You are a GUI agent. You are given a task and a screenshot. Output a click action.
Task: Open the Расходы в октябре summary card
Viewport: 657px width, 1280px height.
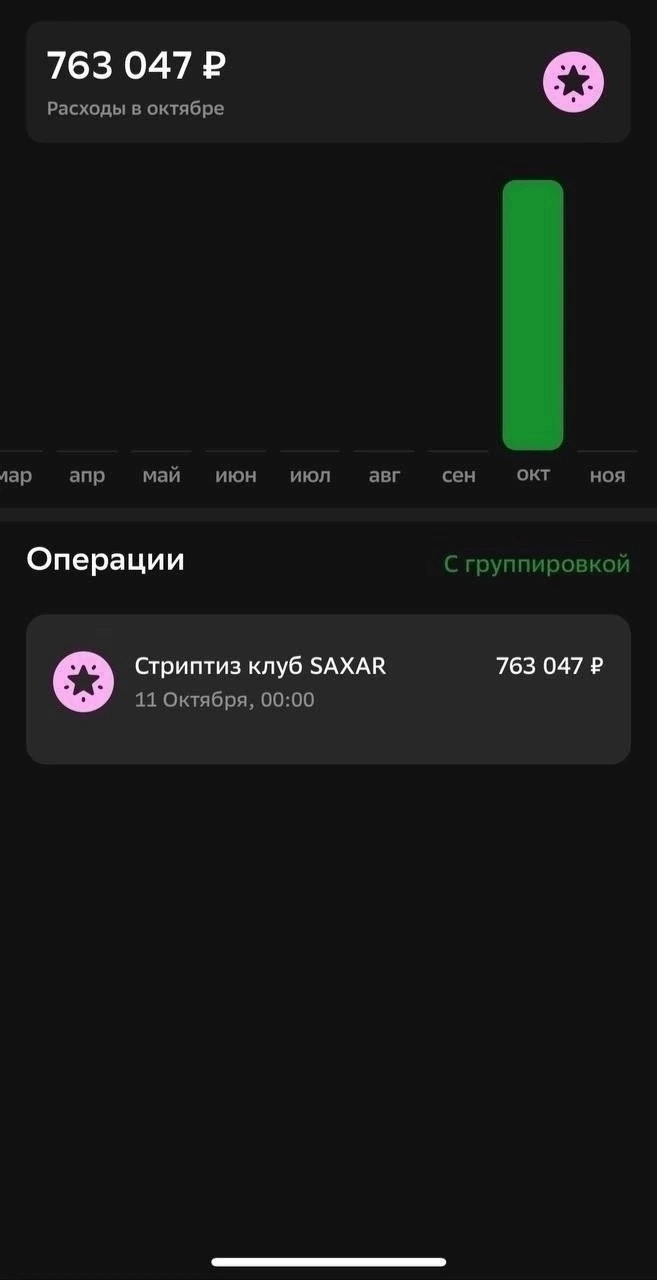(328, 82)
